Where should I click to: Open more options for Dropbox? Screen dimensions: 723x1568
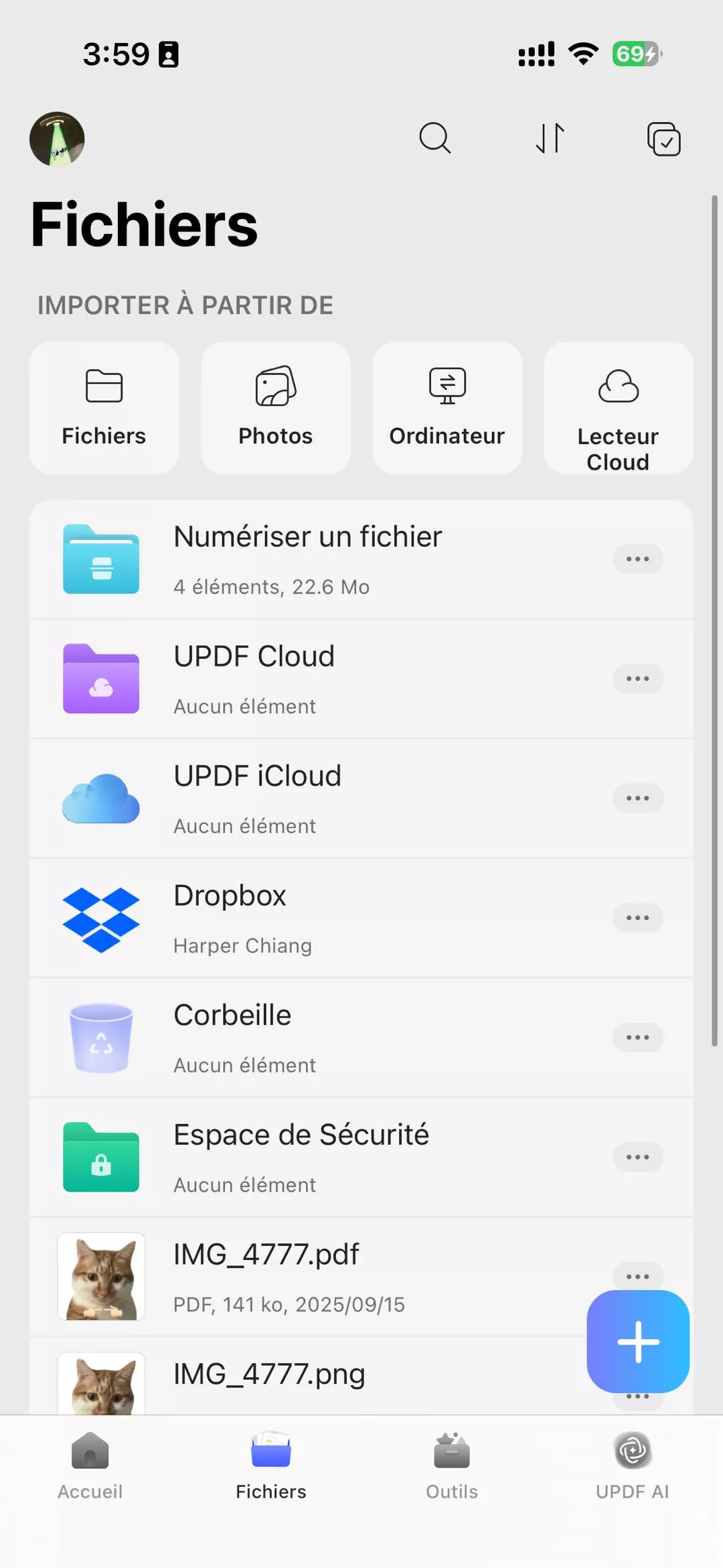pos(637,918)
